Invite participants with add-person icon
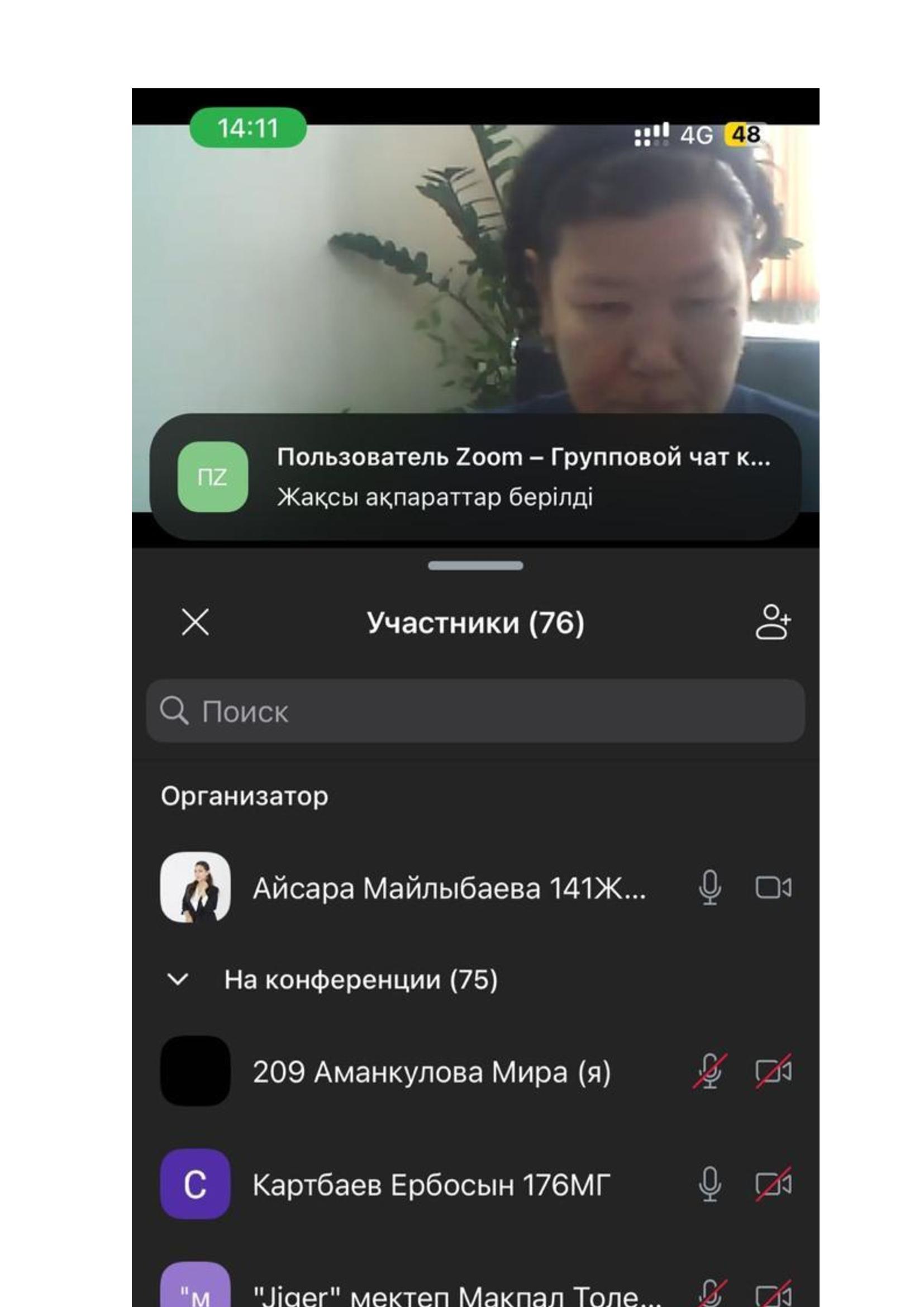Image resolution: width=924 pixels, height=1307 pixels. 773,621
